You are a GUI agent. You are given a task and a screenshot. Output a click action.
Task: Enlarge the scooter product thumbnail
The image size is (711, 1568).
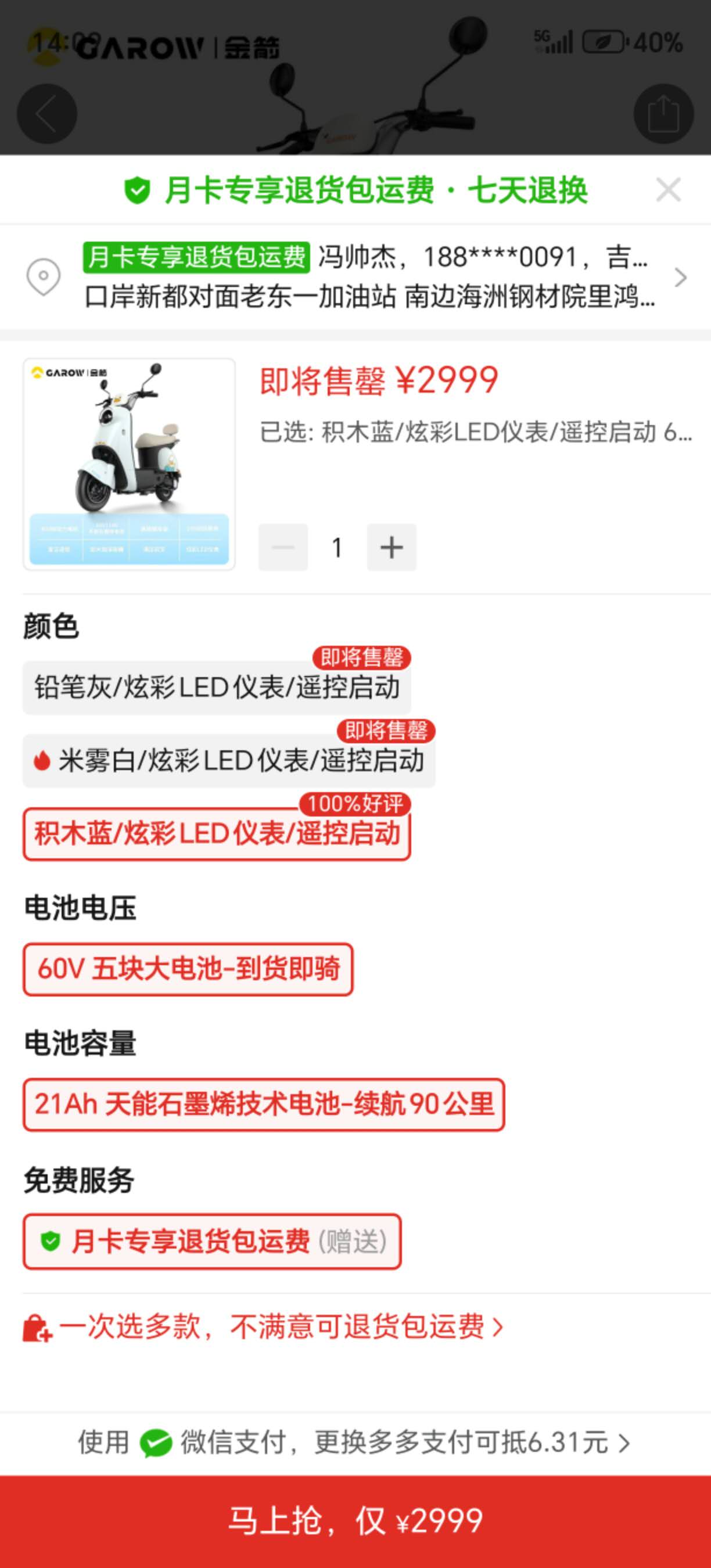[x=129, y=464]
